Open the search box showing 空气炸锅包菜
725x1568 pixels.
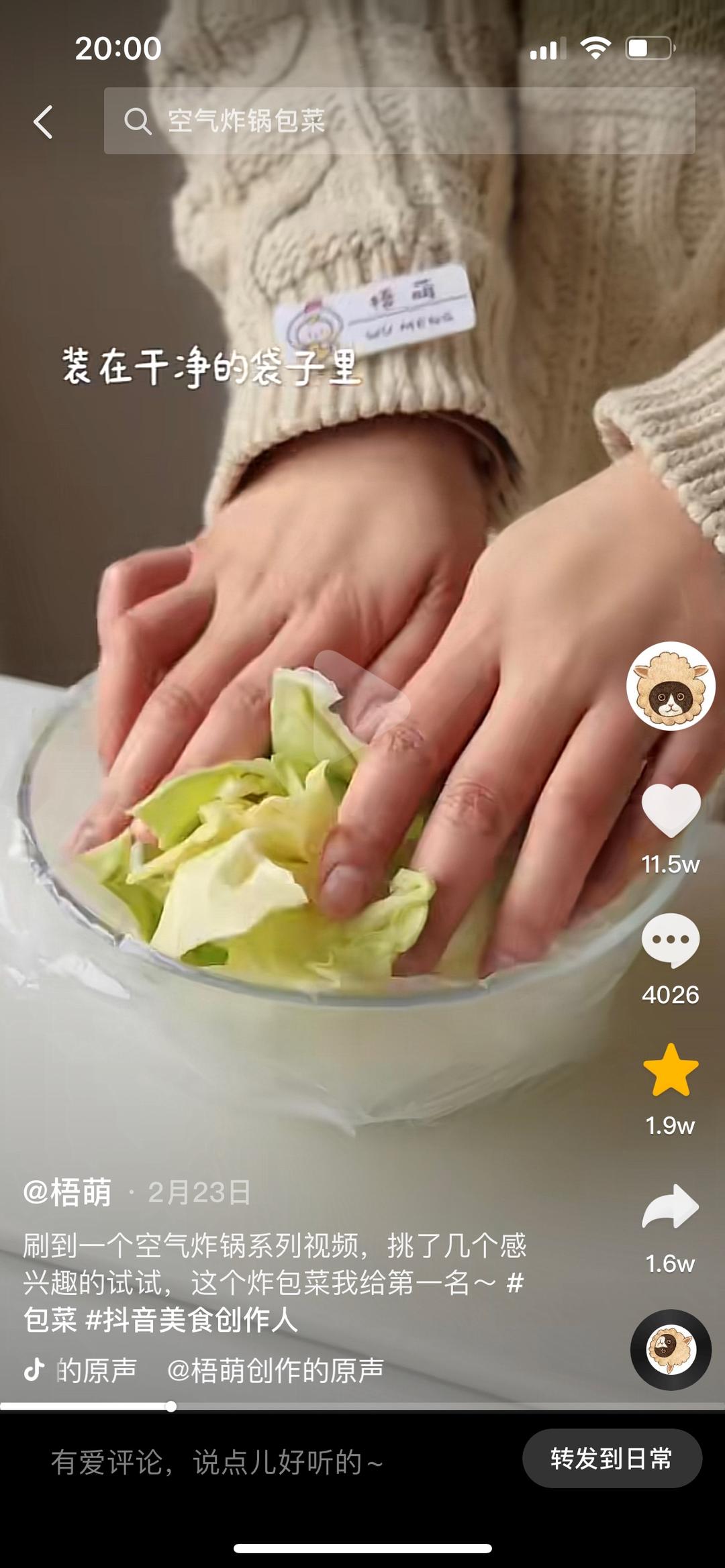[x=399, y=121]
